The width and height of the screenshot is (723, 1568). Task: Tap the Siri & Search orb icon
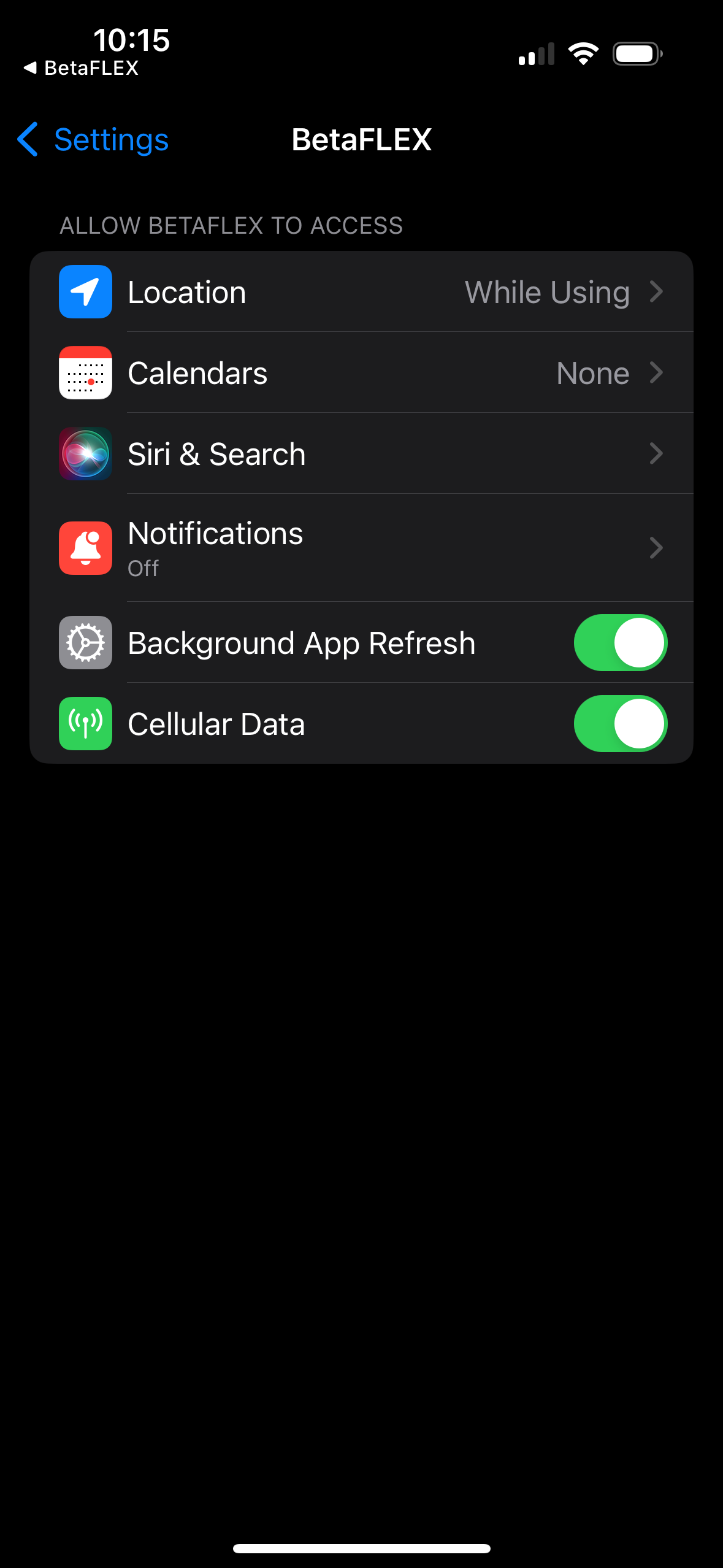tap(85, 454)
